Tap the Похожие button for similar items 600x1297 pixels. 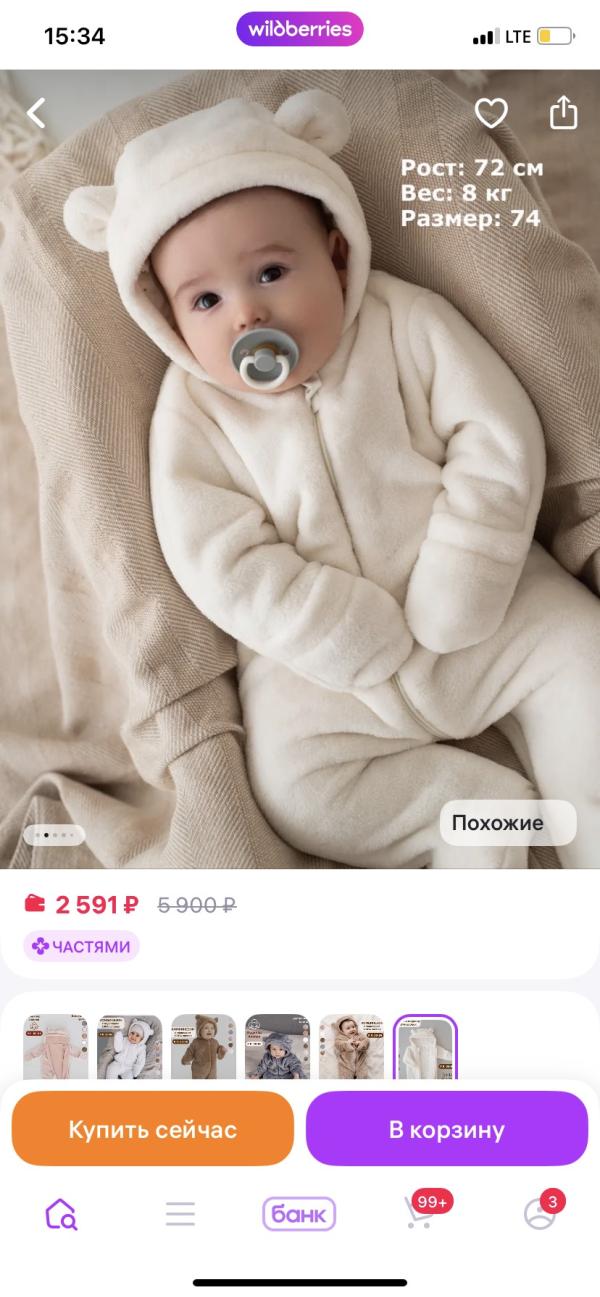[508, 823]
